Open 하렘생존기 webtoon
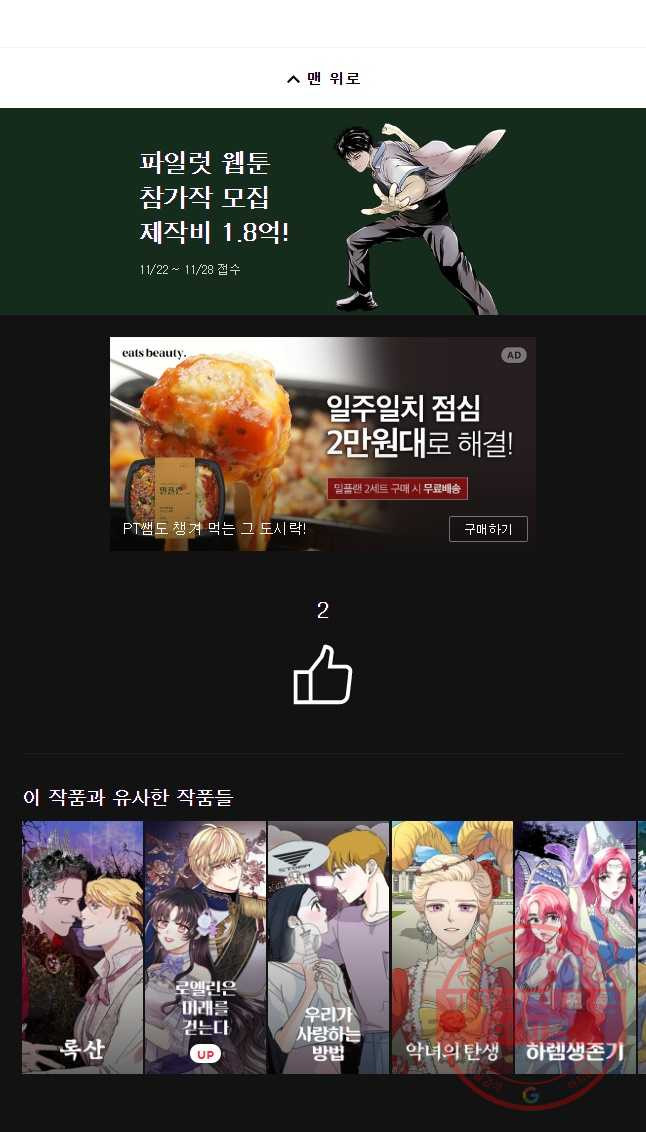This screenshot has width=646, height=1132. point(575,947)
